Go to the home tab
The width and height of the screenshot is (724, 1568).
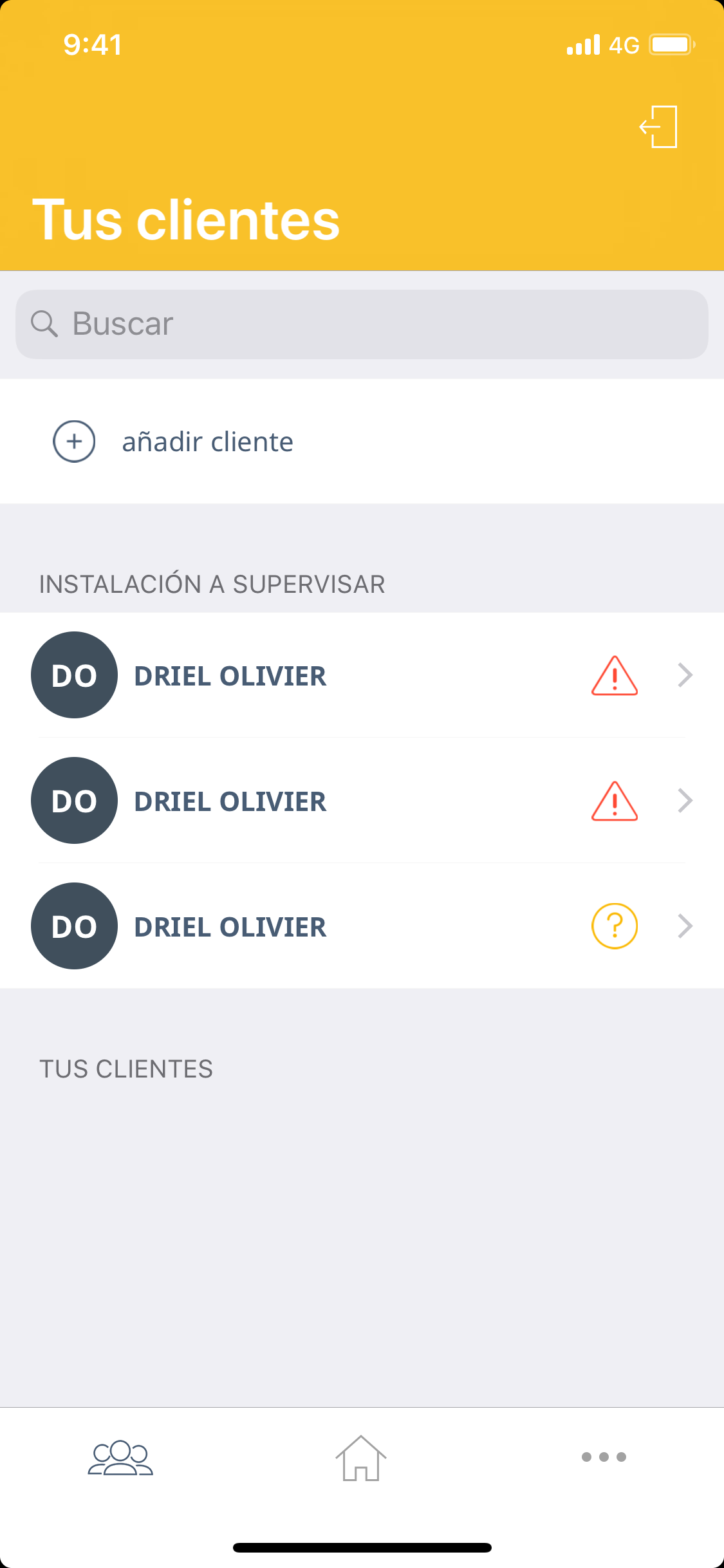(361, 1458)
